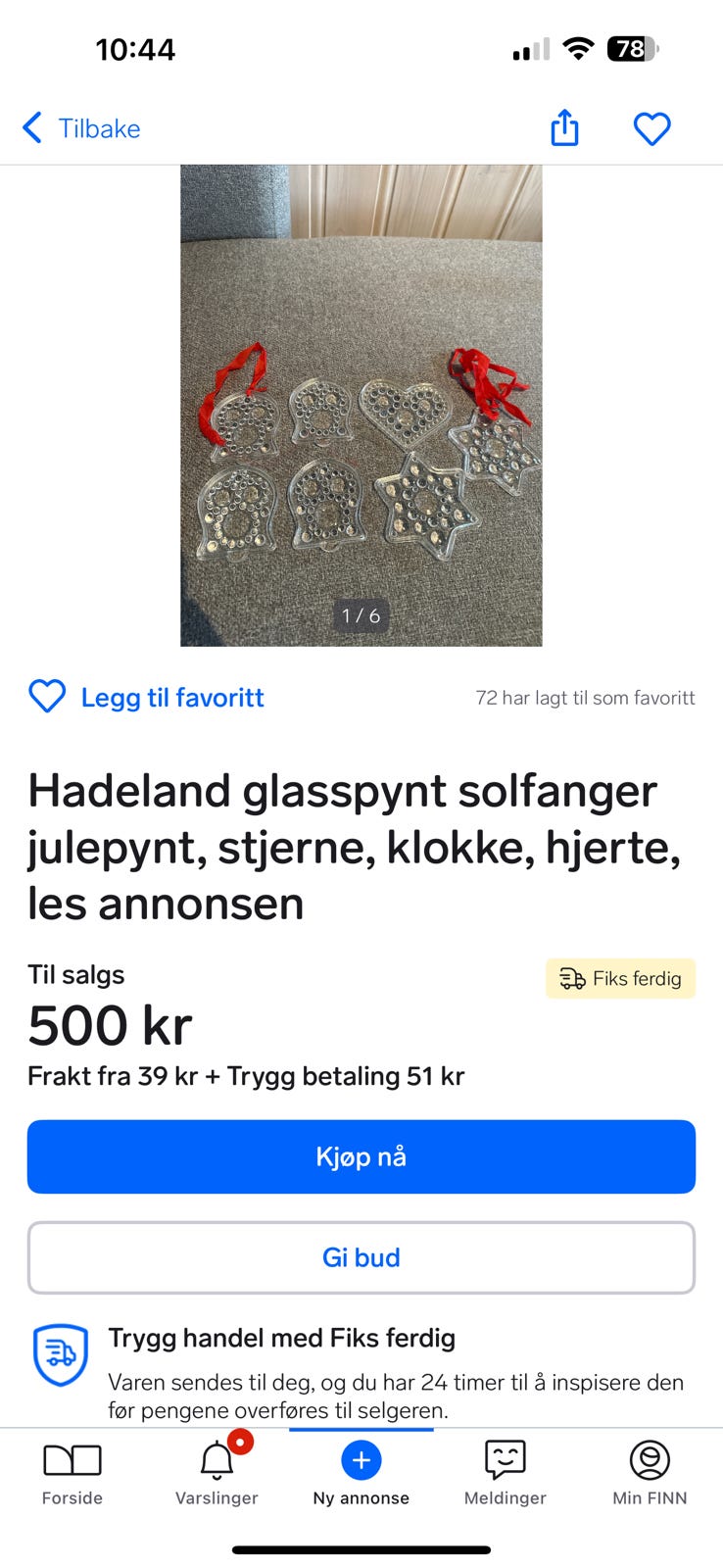Toggle the top-right favorite heart off
Image resolution: width=723 pixels, height=1568 pixels.
pyautogui.click(x=651, y=127)
